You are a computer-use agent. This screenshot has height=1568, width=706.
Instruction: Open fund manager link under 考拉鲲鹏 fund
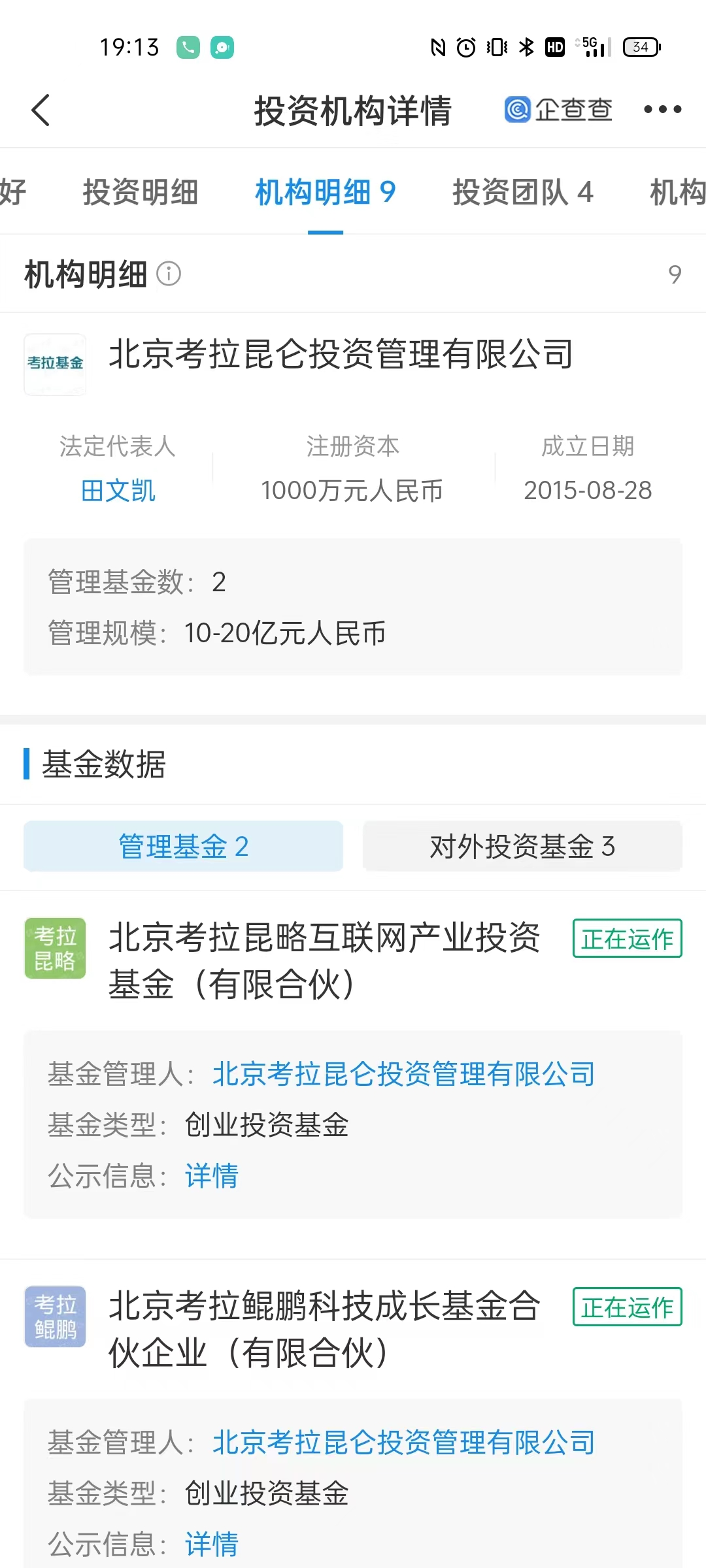(403, 1443)
